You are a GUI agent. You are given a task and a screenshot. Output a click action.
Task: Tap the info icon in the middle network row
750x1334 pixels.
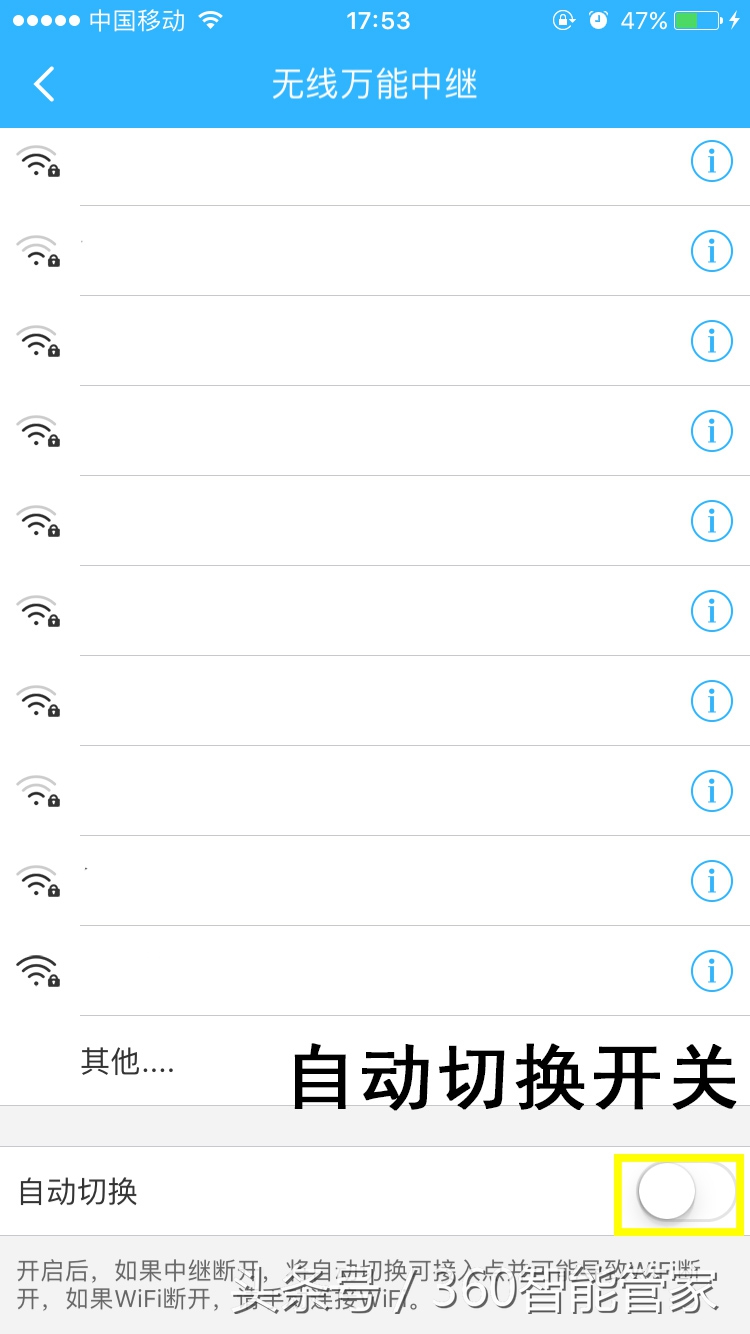pos(711,521)
